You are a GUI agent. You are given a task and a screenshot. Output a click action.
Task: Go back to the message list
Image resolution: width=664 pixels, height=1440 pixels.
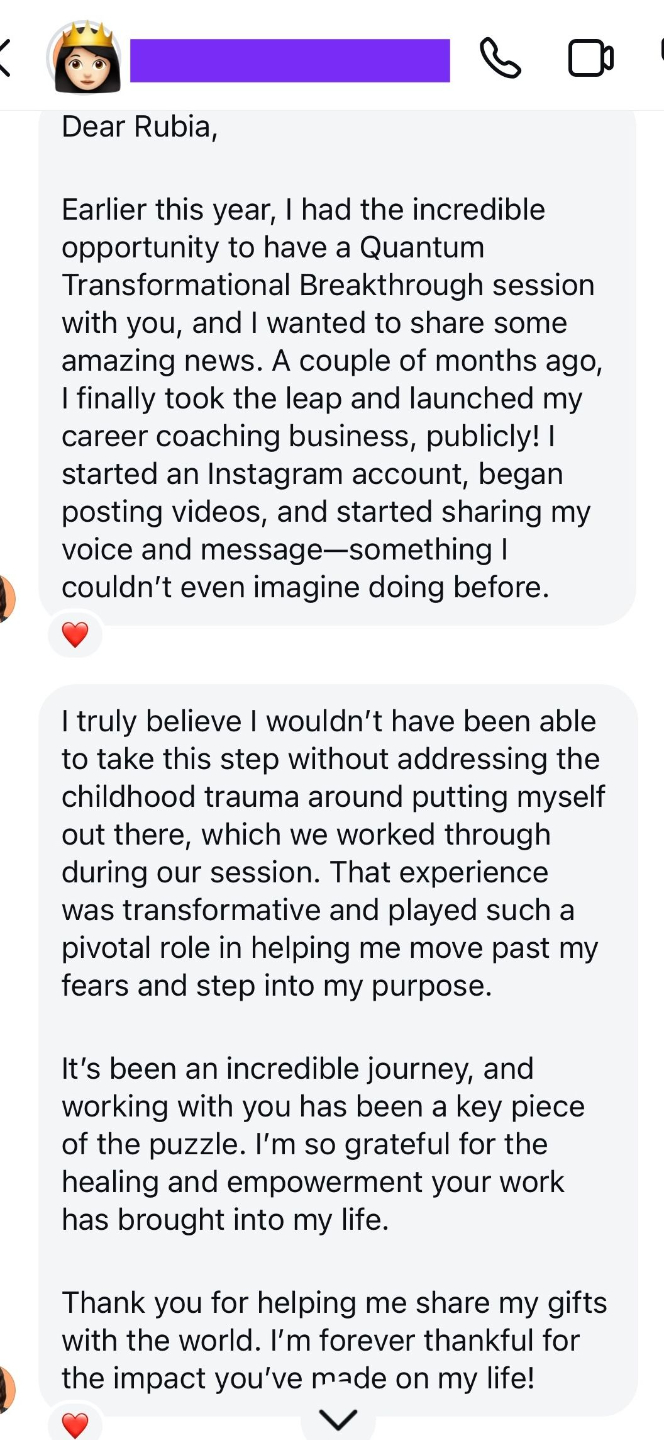[x=5, y=58]
